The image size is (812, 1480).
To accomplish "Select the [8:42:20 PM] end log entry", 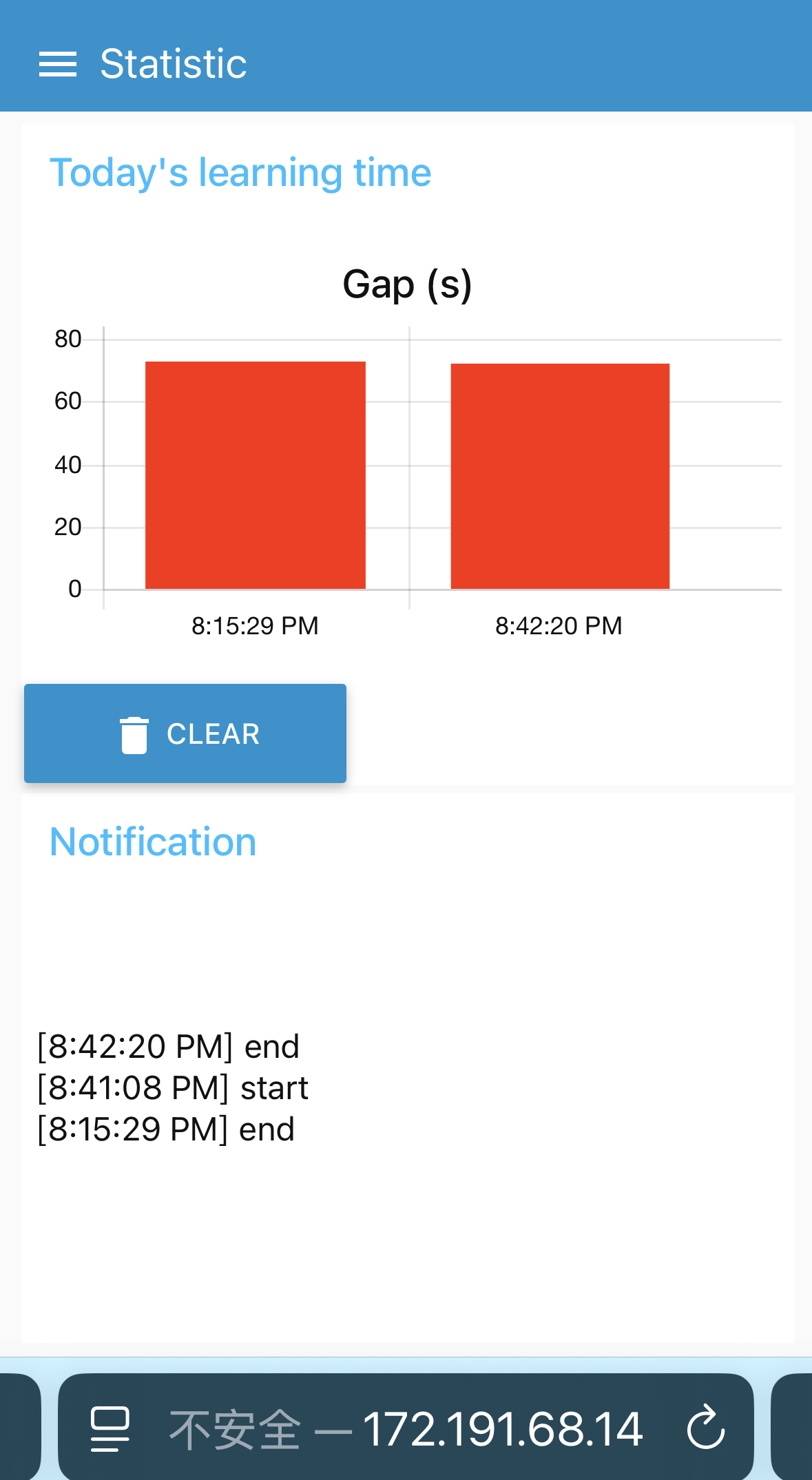I will 168,1045.
